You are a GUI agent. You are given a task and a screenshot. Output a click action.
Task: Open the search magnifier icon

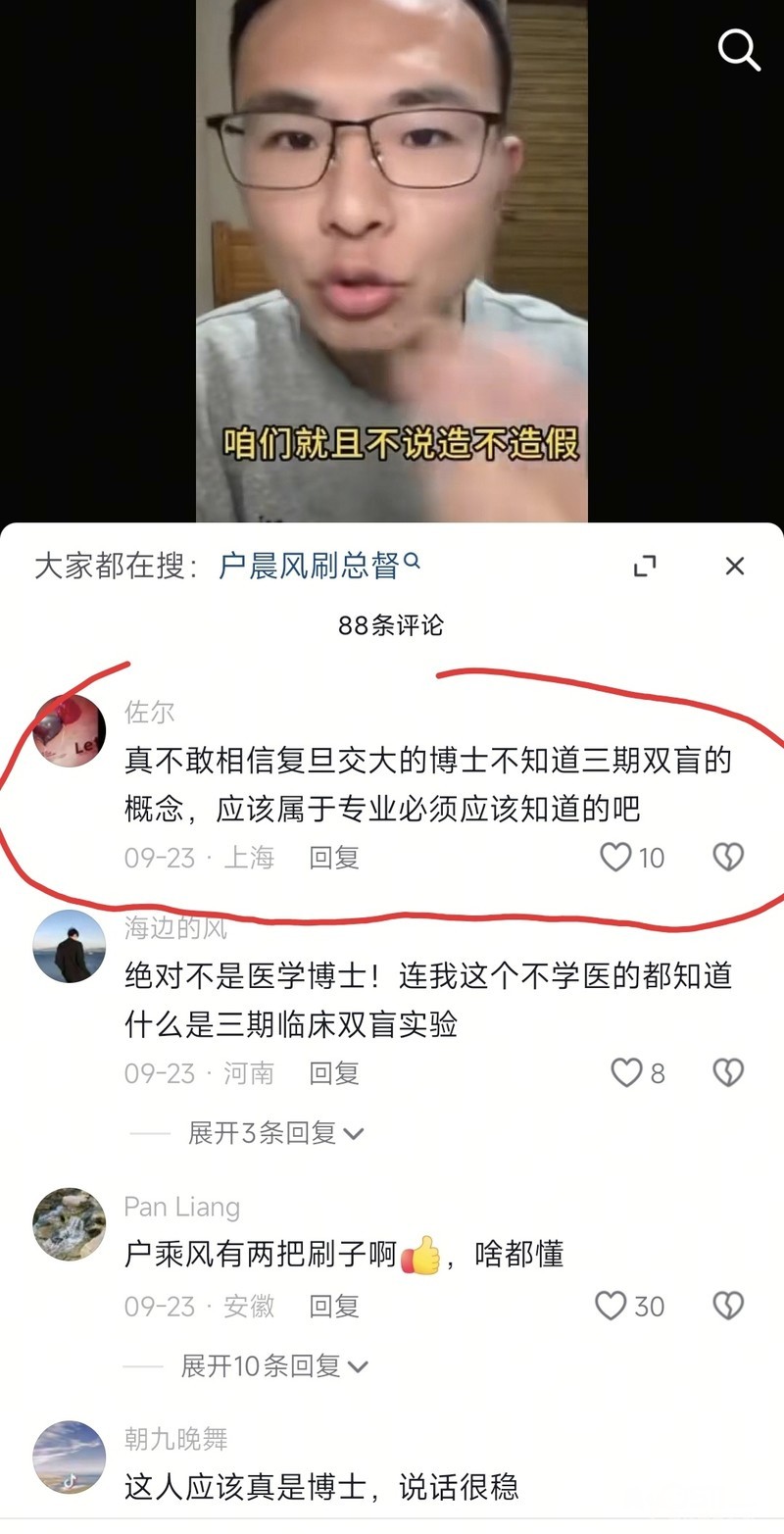pyautogui.click(x=739, y=49)
